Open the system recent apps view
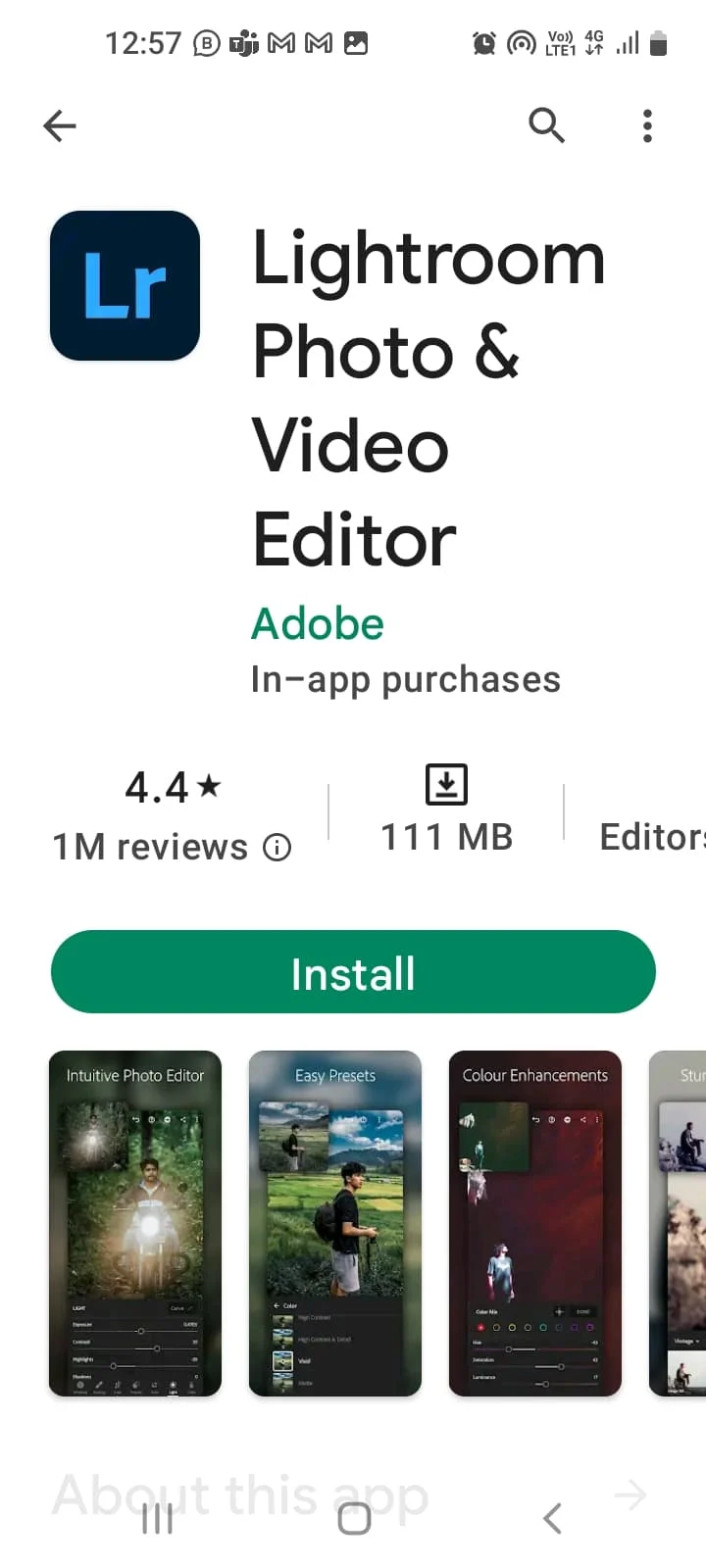Viewport: 706px width, 1568px height. (x=157, y=1519)
